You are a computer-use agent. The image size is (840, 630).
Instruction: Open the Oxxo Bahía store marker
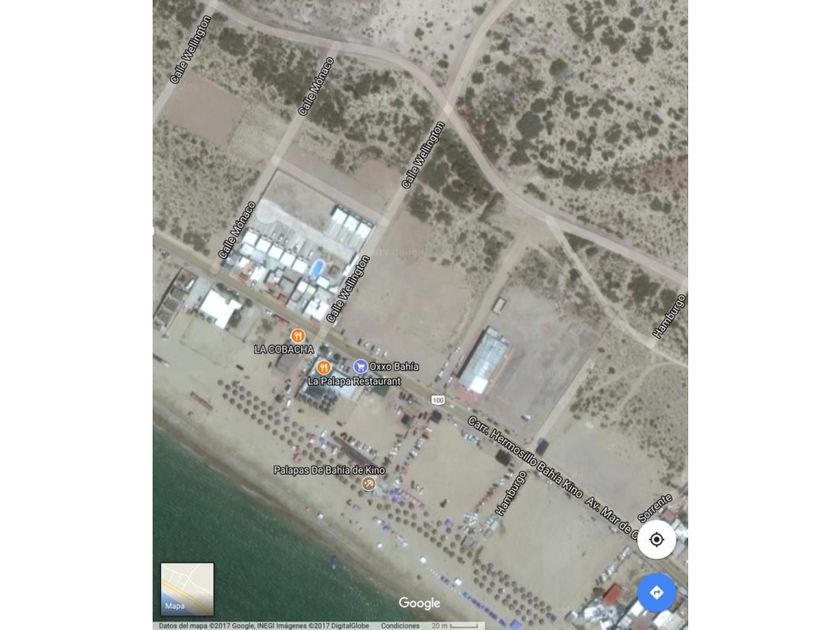tap(360, 367)
